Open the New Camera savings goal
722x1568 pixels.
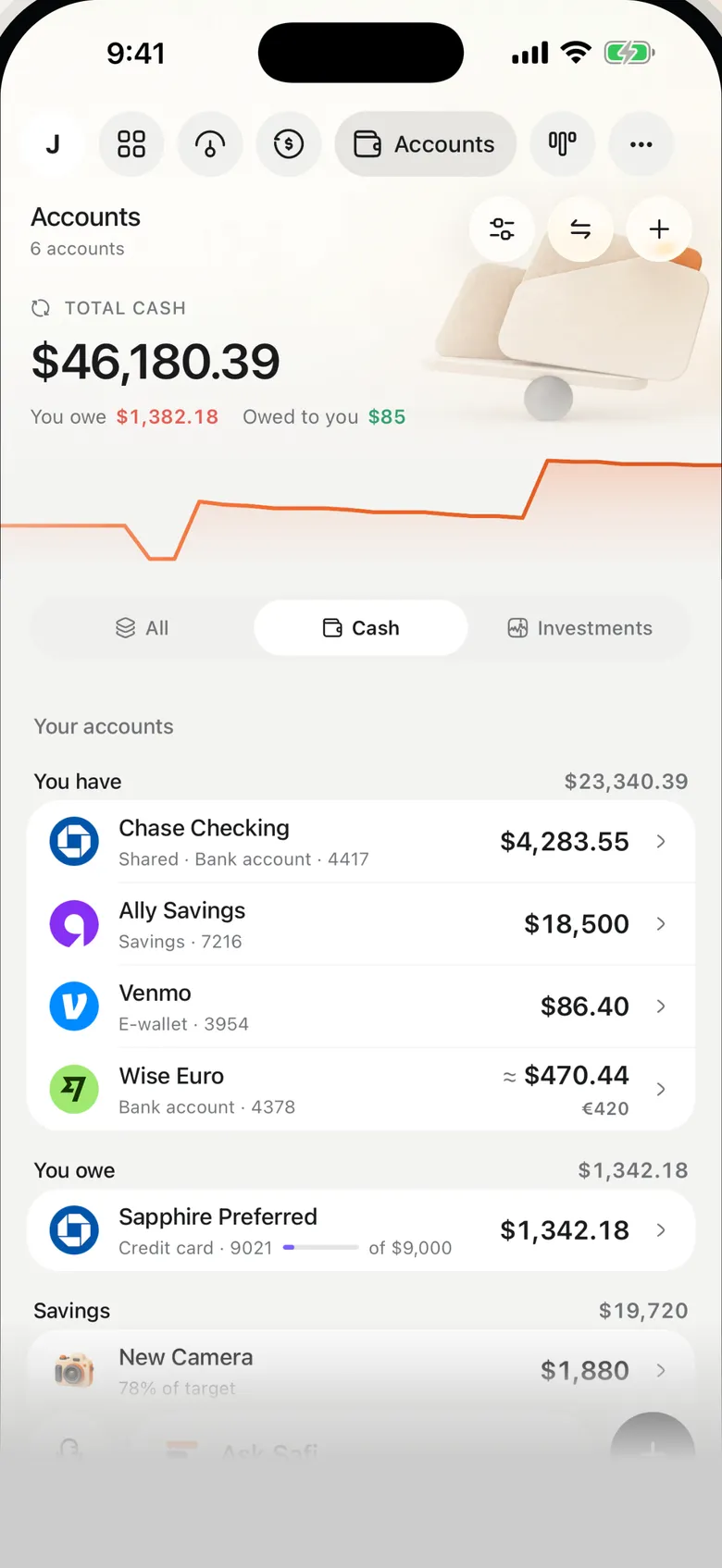tap(361, 1370)
